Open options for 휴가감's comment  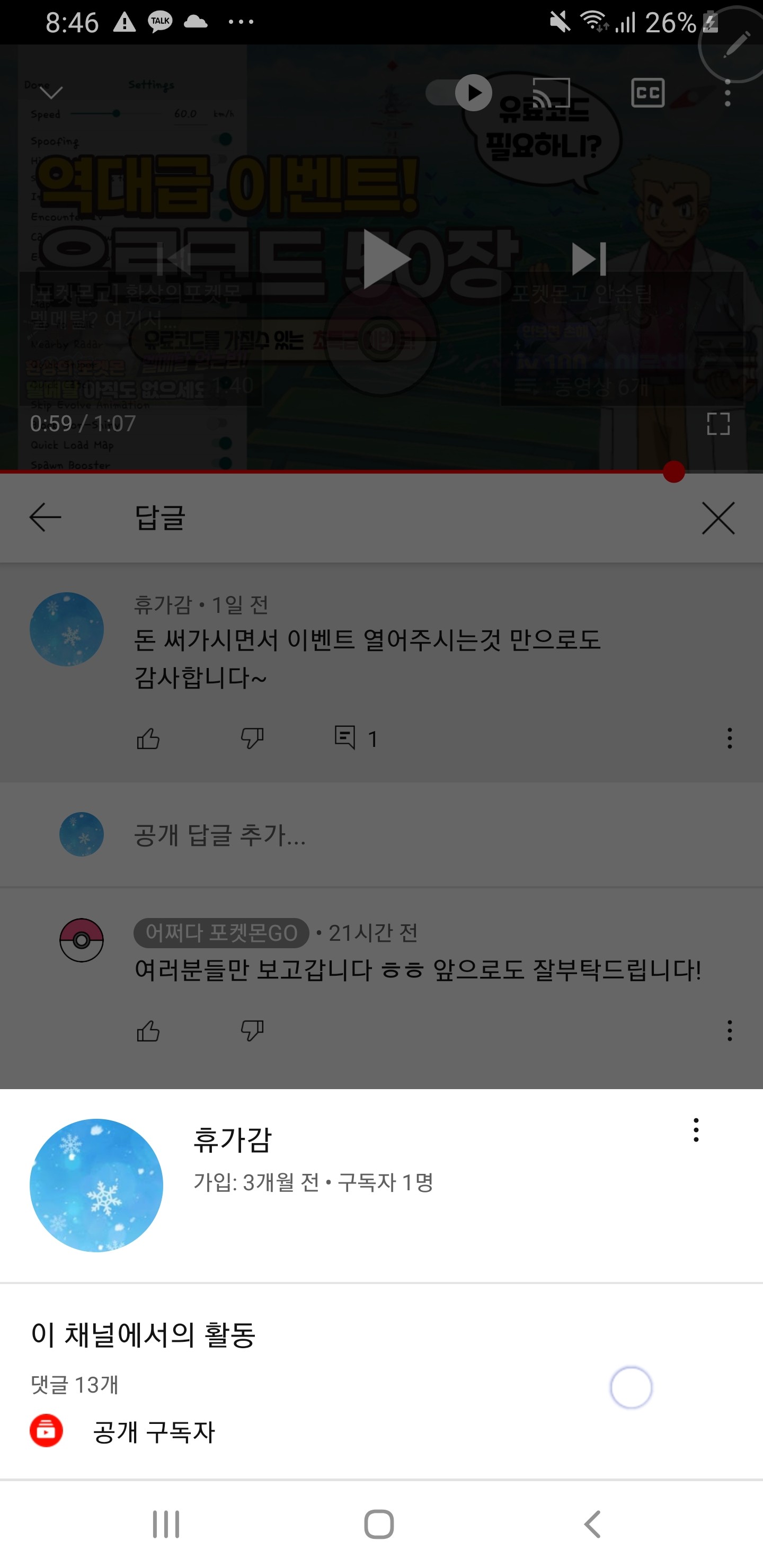(x=729, y=738)
